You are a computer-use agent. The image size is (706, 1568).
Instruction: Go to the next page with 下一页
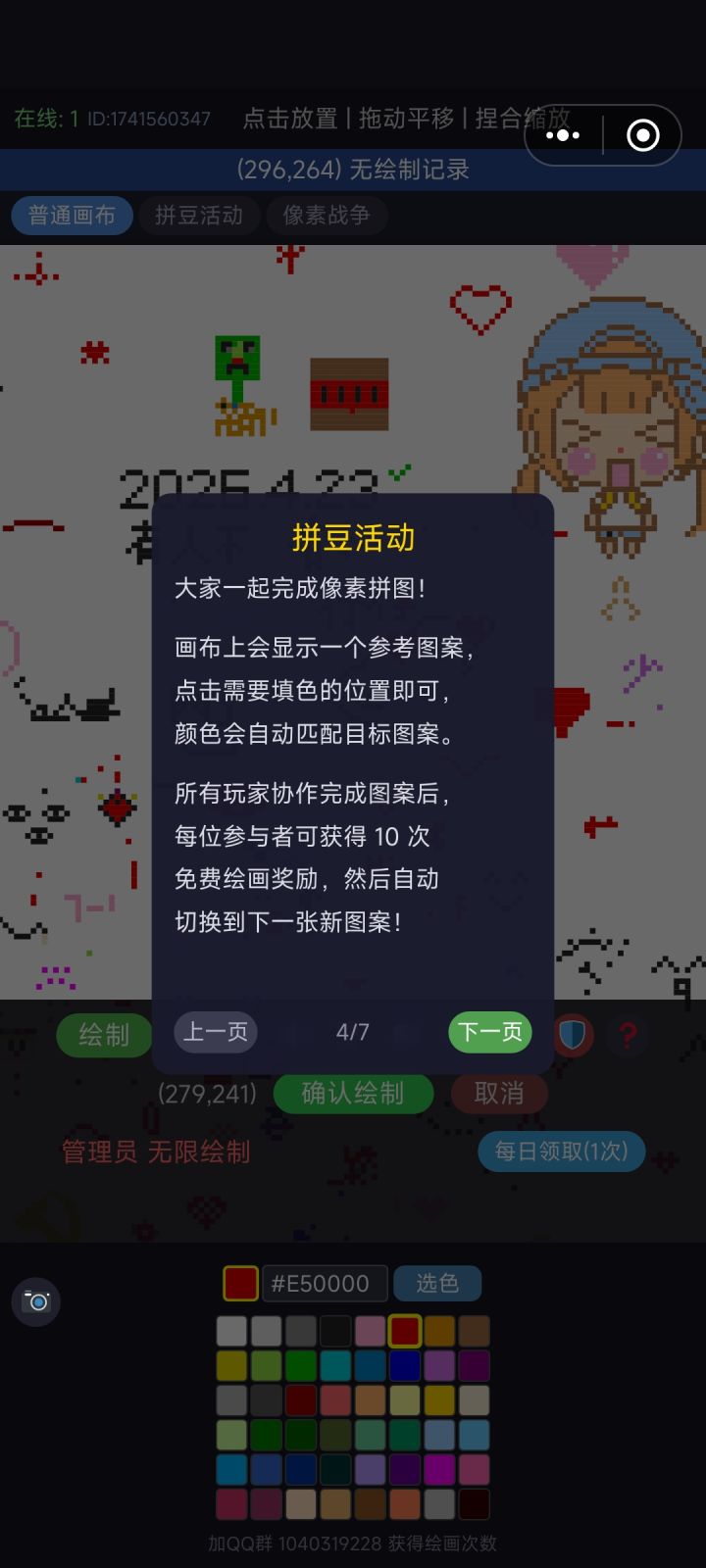[x=489, y=1032]
